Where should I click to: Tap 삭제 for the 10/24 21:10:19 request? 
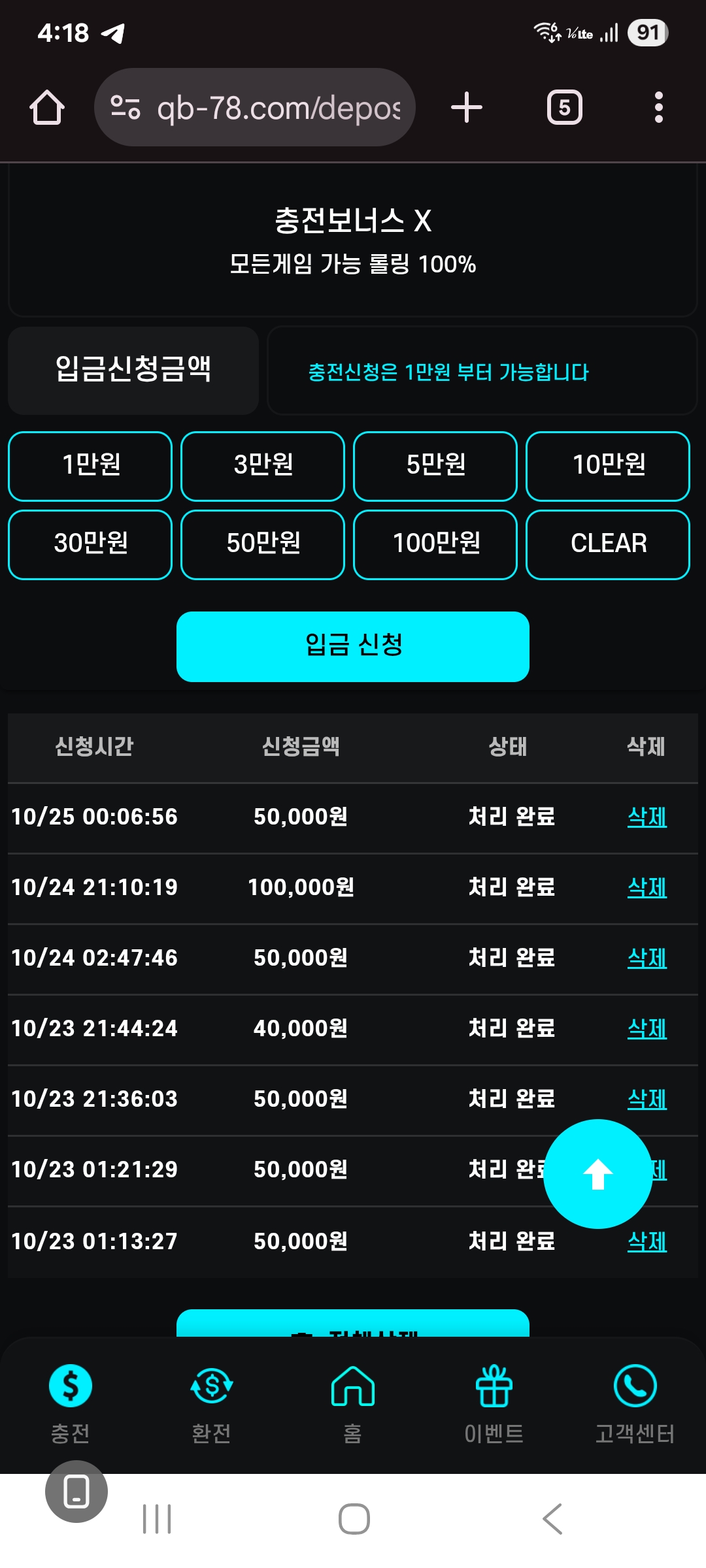(x=647, y=887)
